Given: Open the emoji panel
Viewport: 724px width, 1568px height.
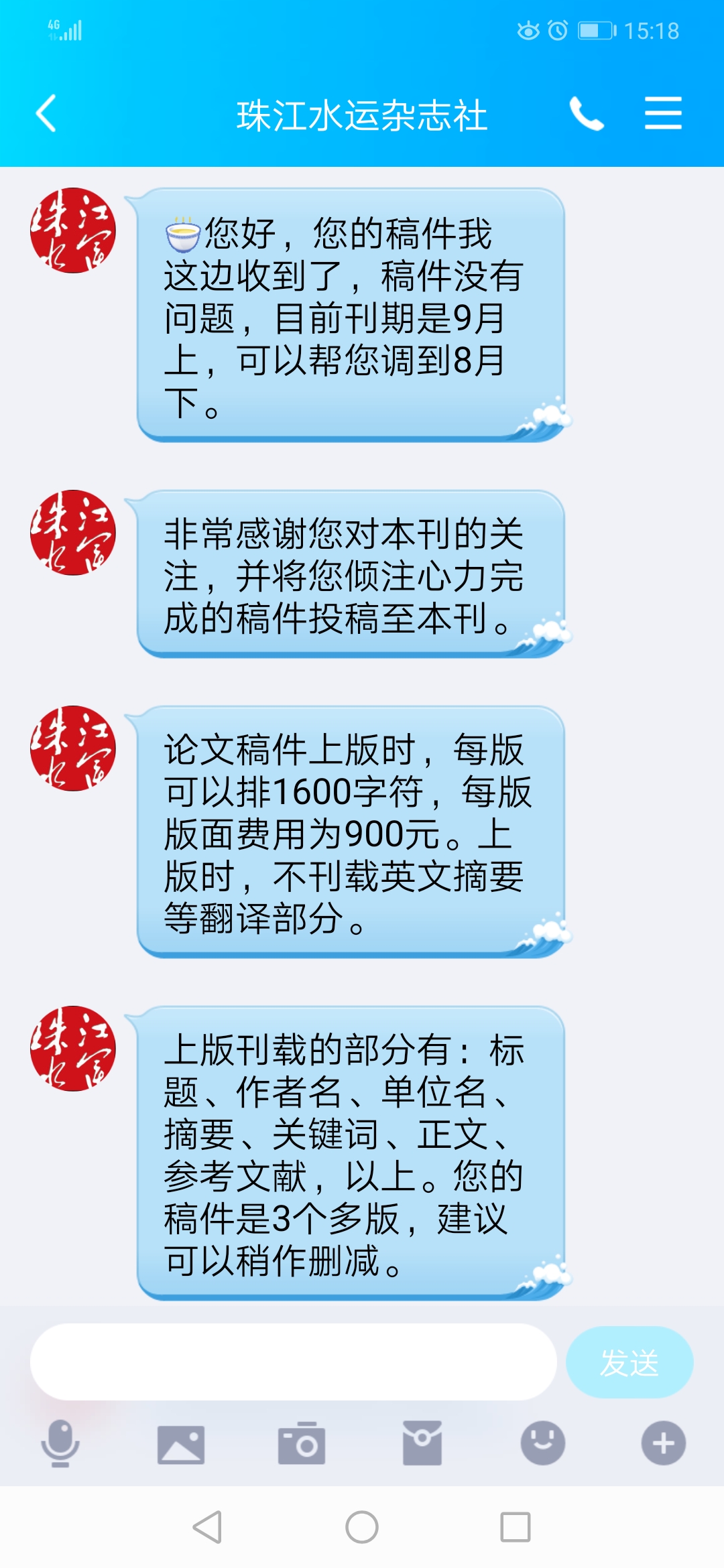Looking at the screenshot, I should tap(543, 1443).
